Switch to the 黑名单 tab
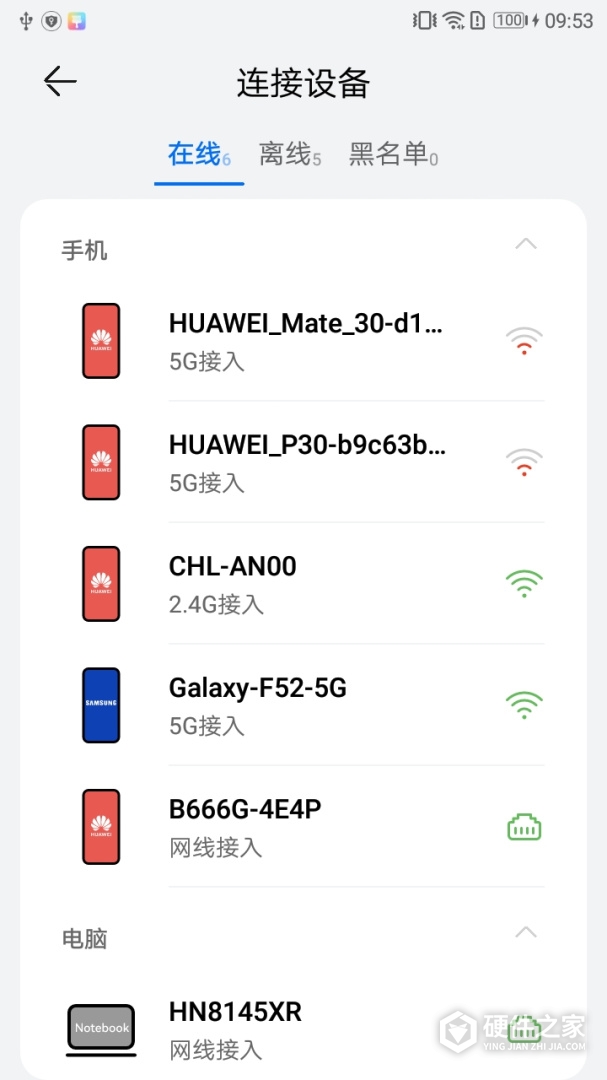The width and height of the screenshot is (607, 1080). tap(392, 155)
